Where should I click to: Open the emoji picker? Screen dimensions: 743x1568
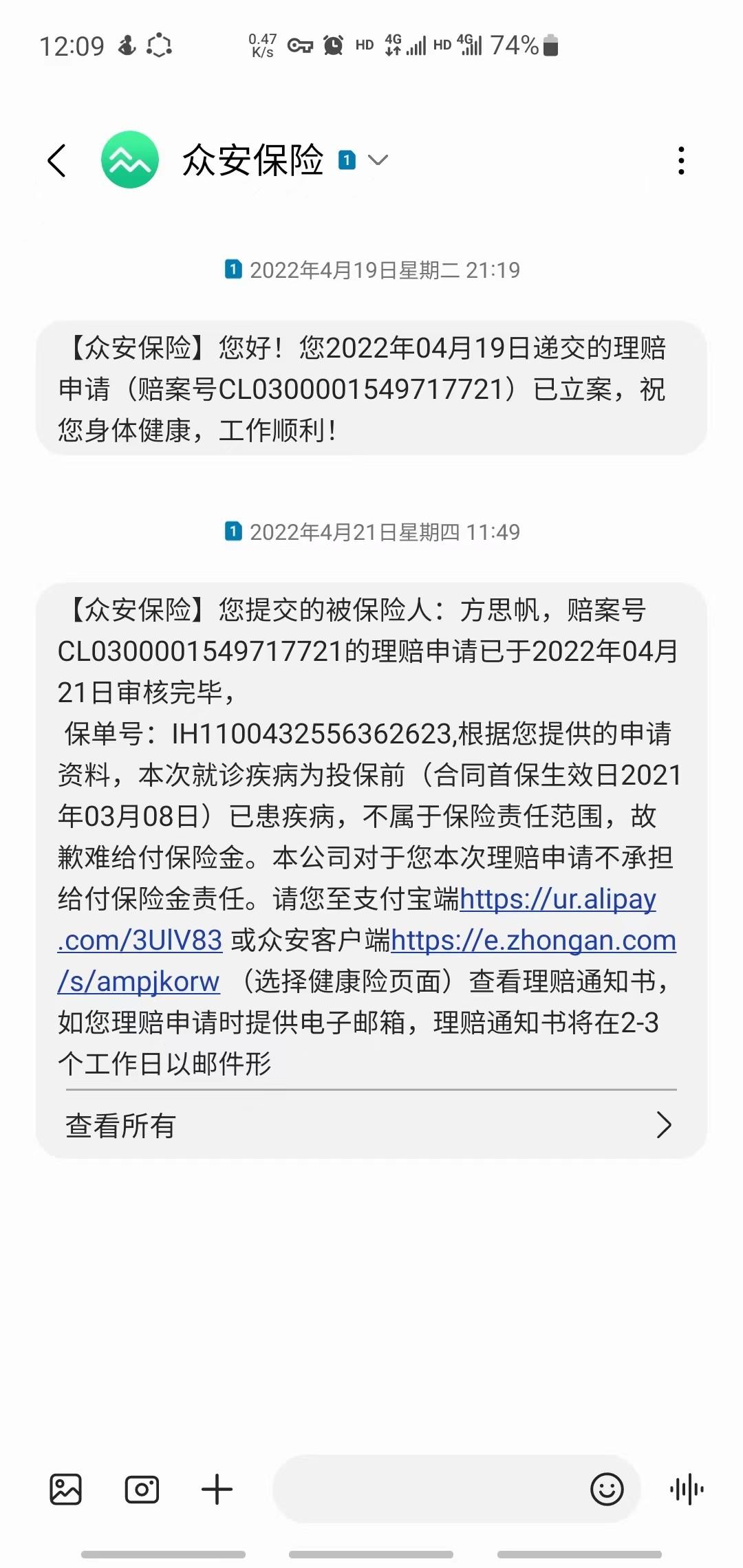607,1490
